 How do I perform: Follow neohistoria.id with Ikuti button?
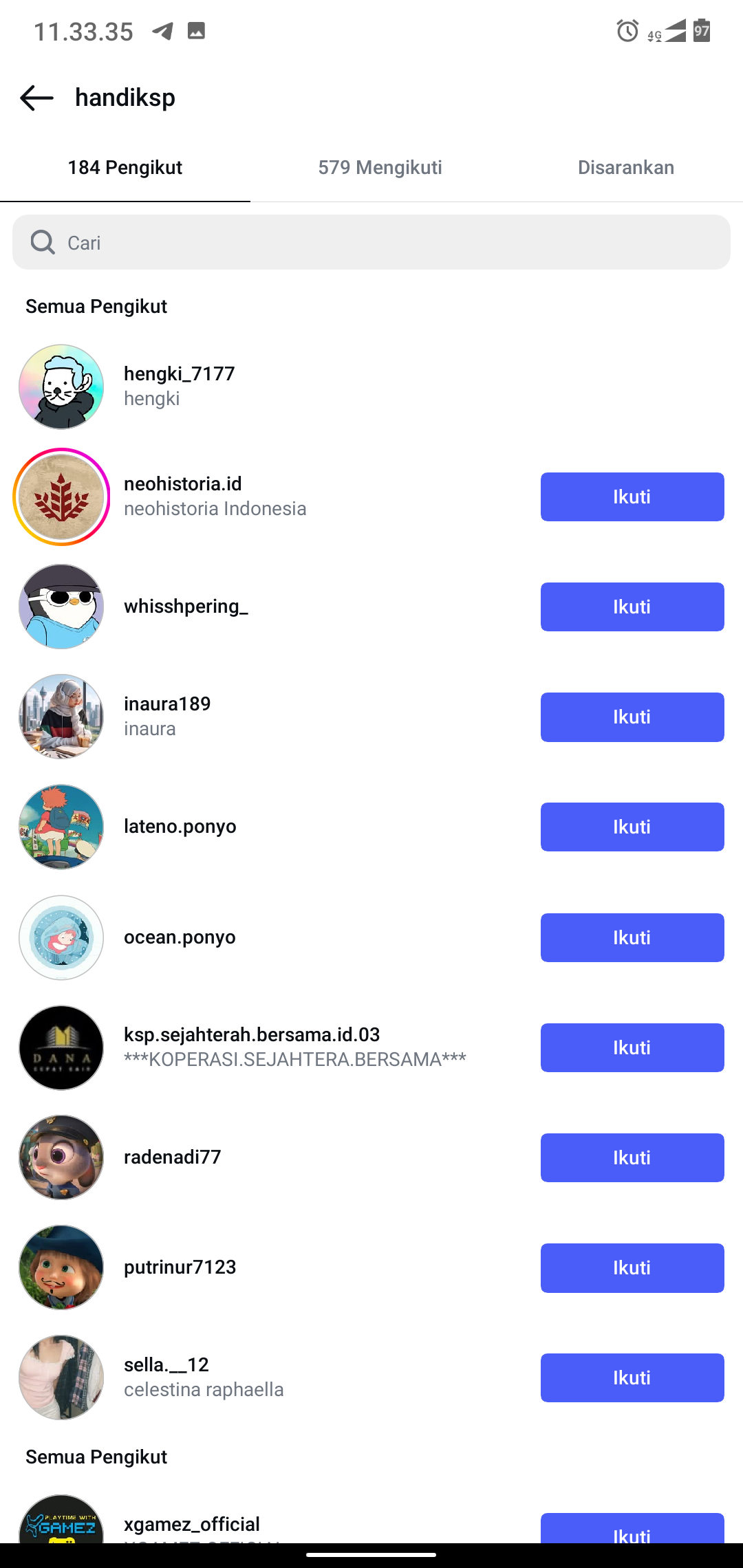(x=632, y=497)
